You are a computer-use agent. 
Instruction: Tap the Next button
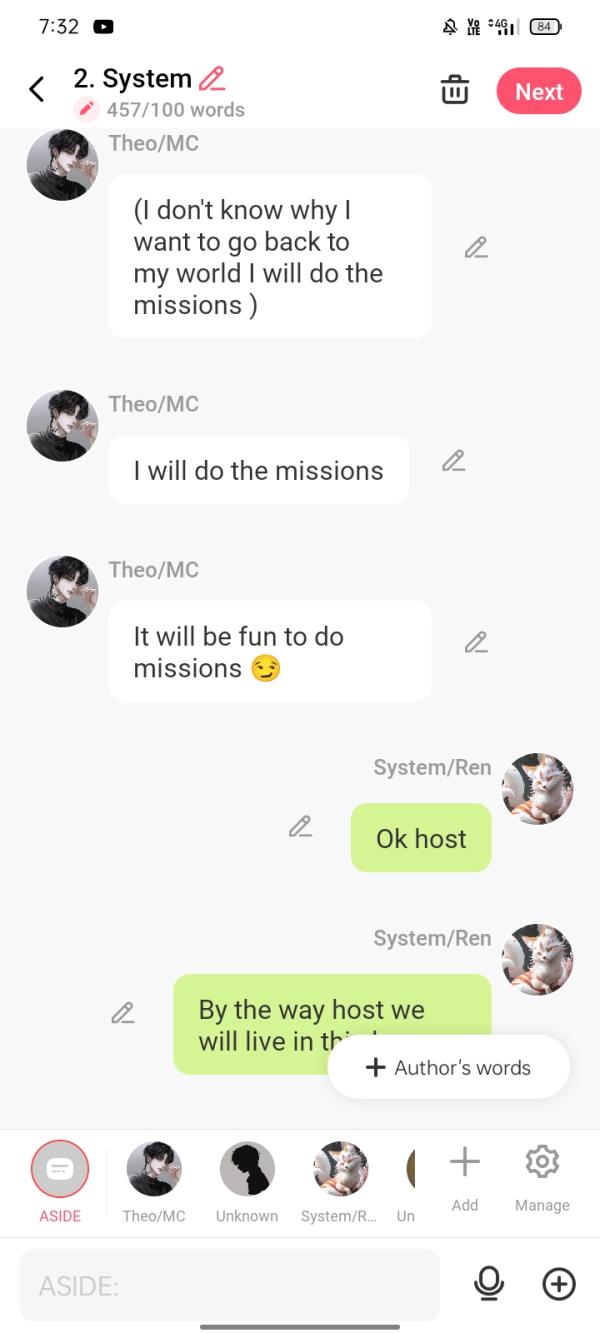(x=538, y=91)
